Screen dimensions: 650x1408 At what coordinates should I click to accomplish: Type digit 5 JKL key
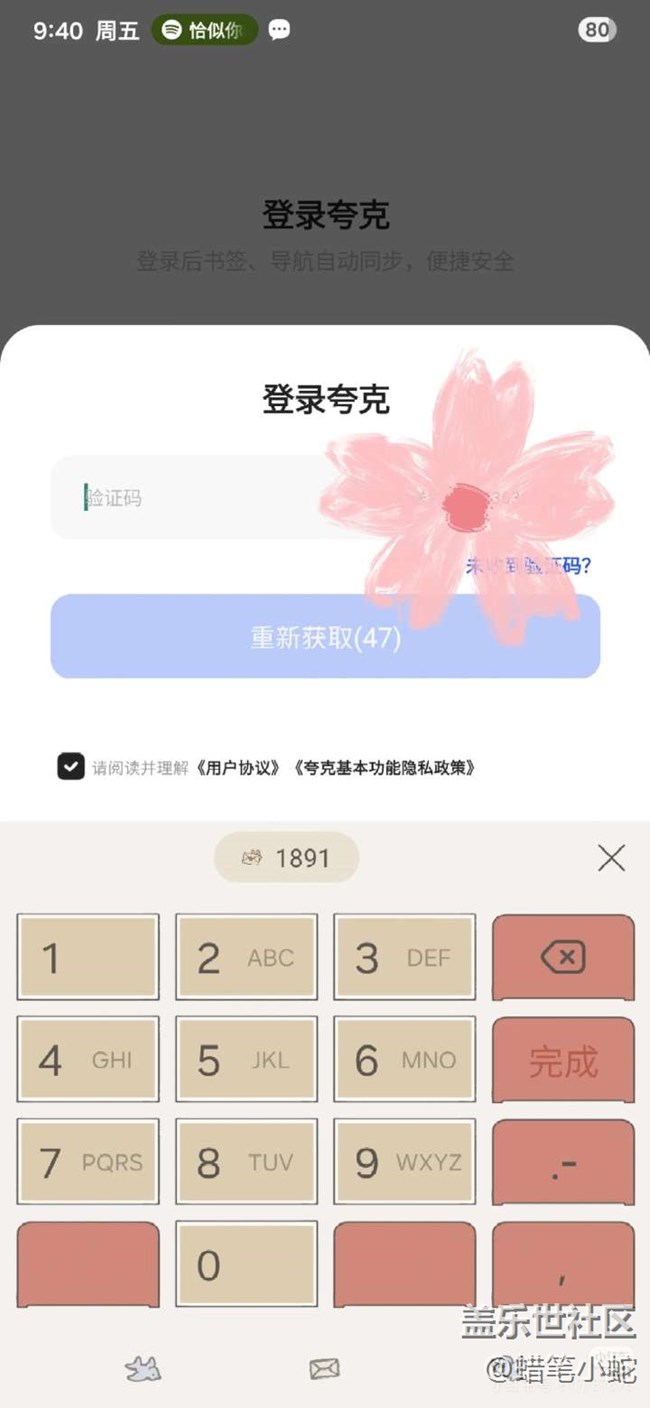[246, 1061]
